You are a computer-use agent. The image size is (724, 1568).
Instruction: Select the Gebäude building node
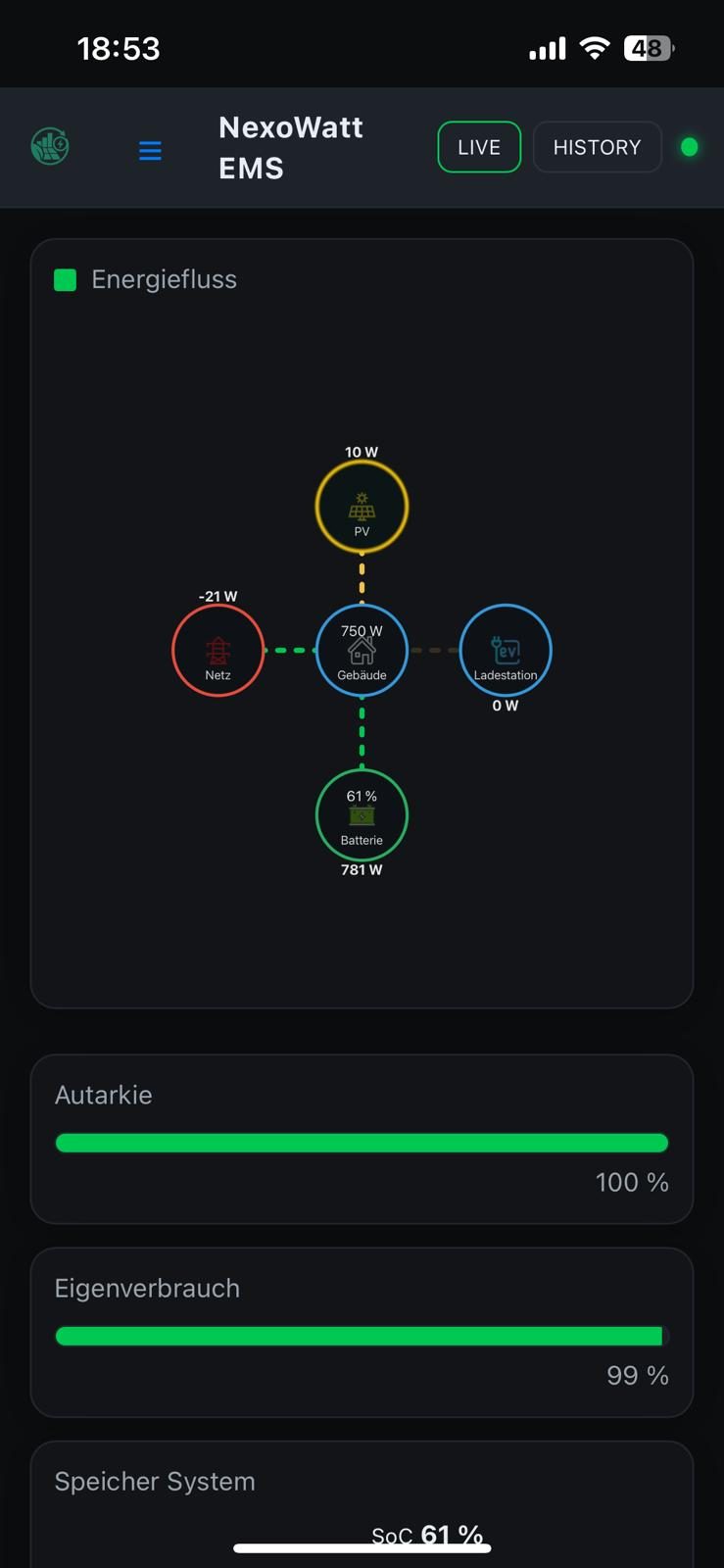(362, 651)
